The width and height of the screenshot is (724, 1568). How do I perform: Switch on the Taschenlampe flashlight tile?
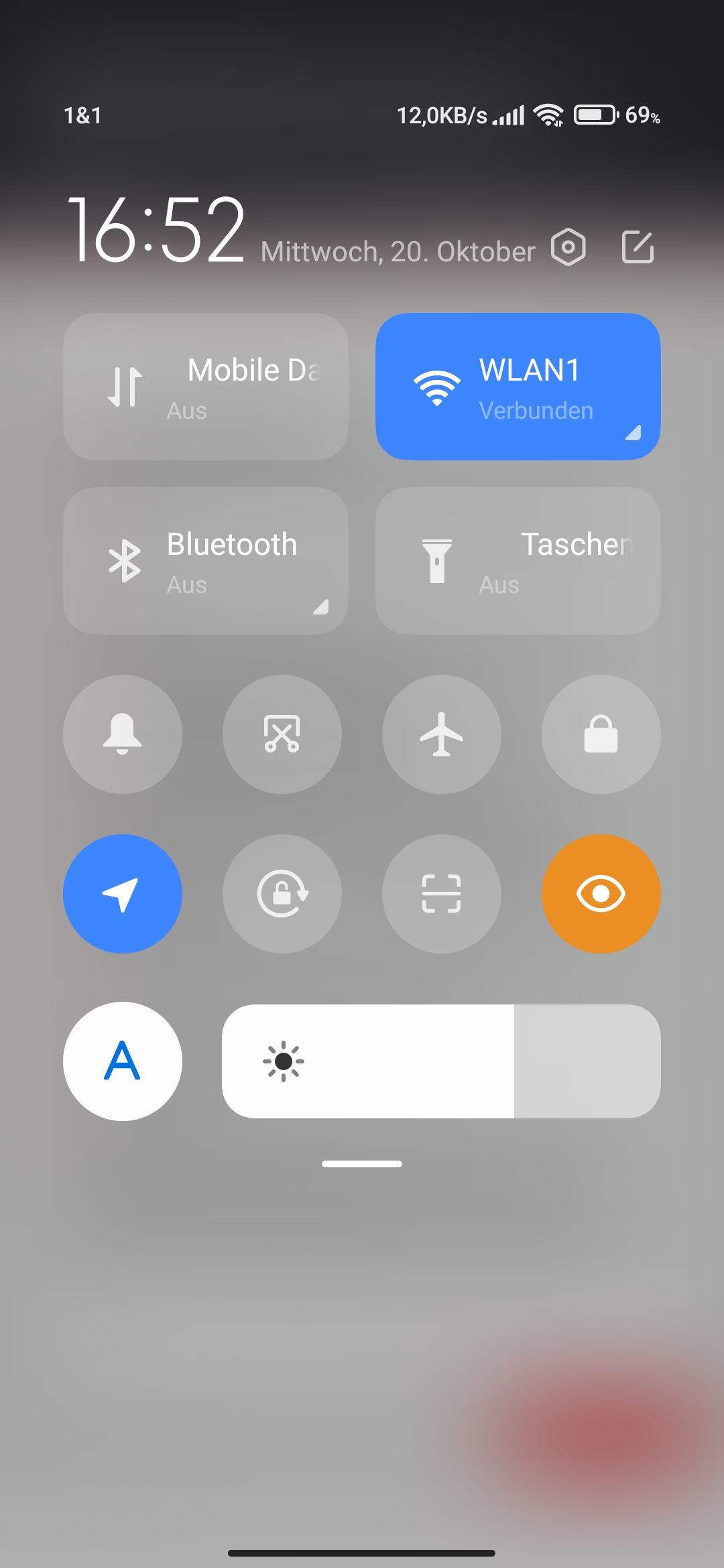point(518,561)
